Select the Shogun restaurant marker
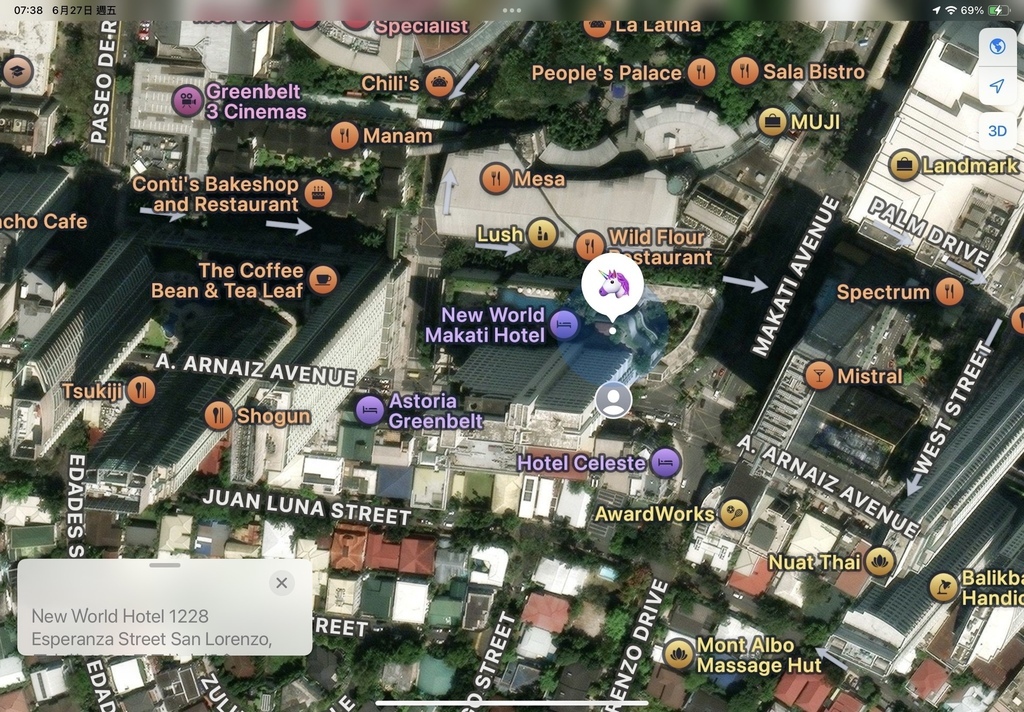Screen dimensions: 1024x712 tap(219, 415)
